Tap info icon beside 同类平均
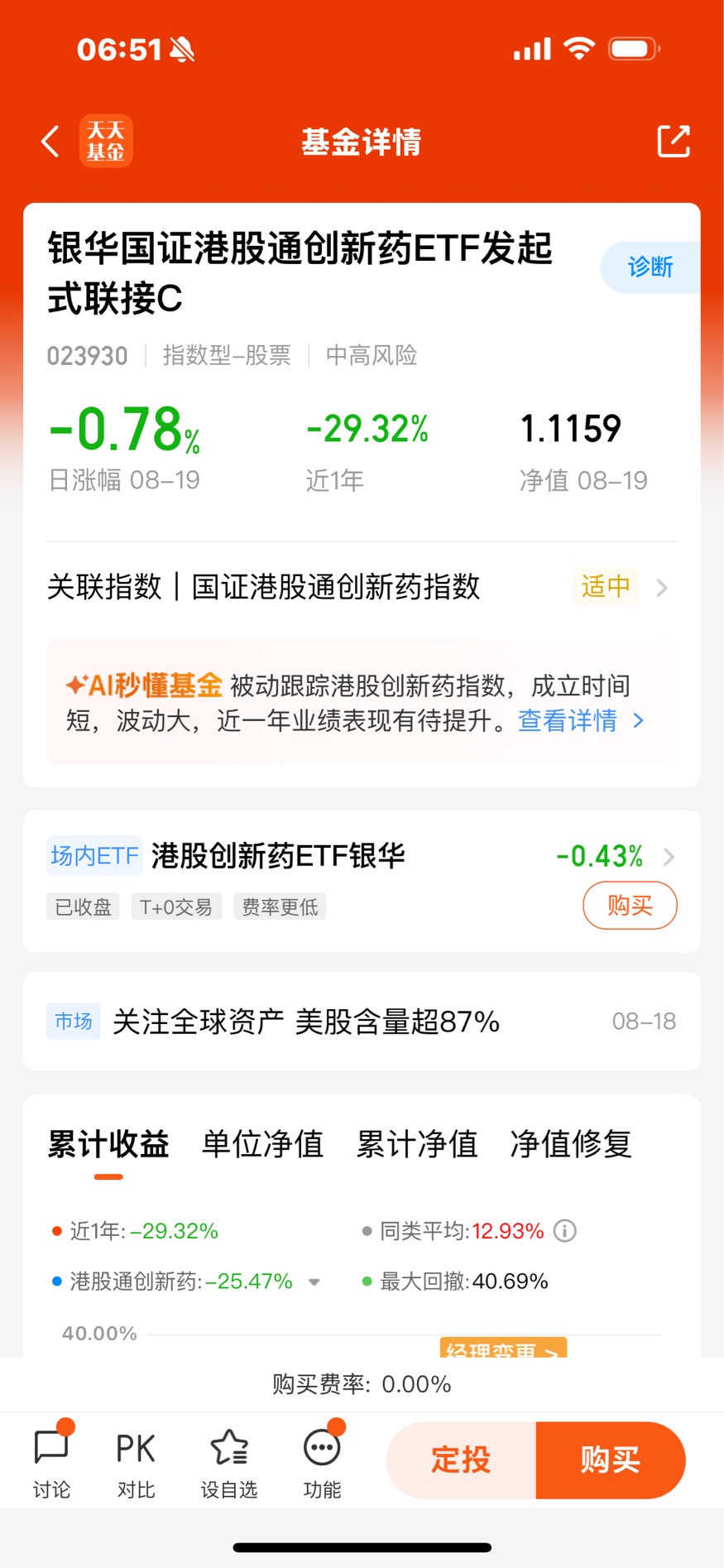724x1568 pixels. pos(565,1231)
